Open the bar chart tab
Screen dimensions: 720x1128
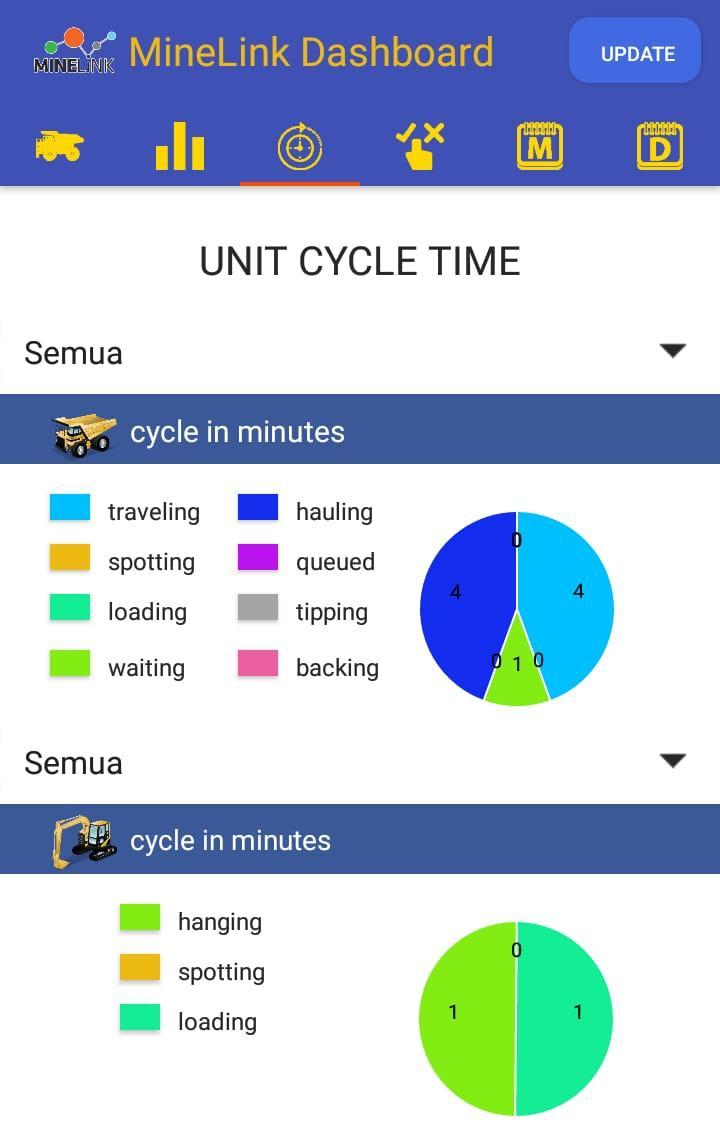coord(180,147)
